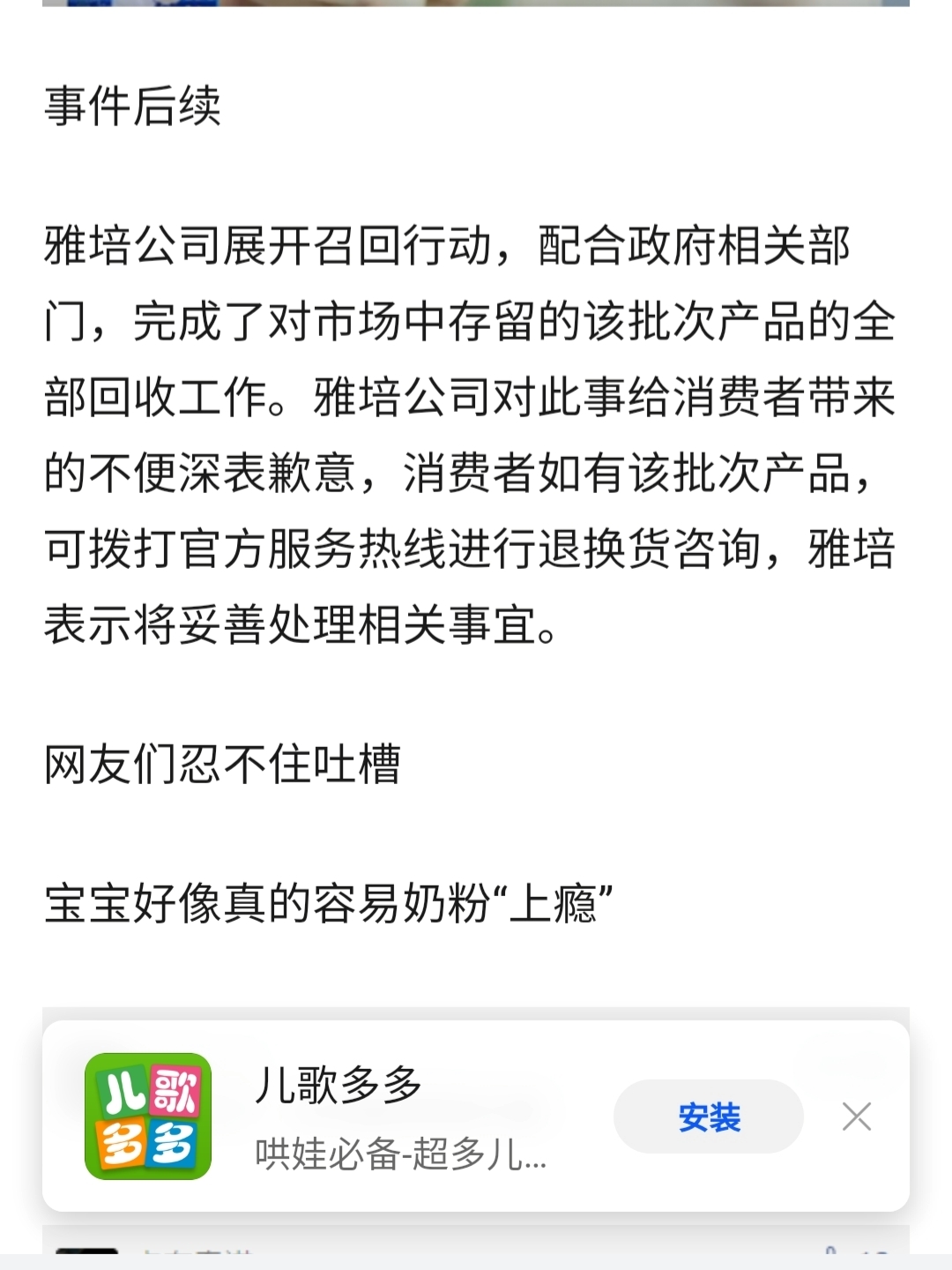
Task: Open the 儿歌多多 app icon
Action: pyautogui.click(x=148, y=1117)
